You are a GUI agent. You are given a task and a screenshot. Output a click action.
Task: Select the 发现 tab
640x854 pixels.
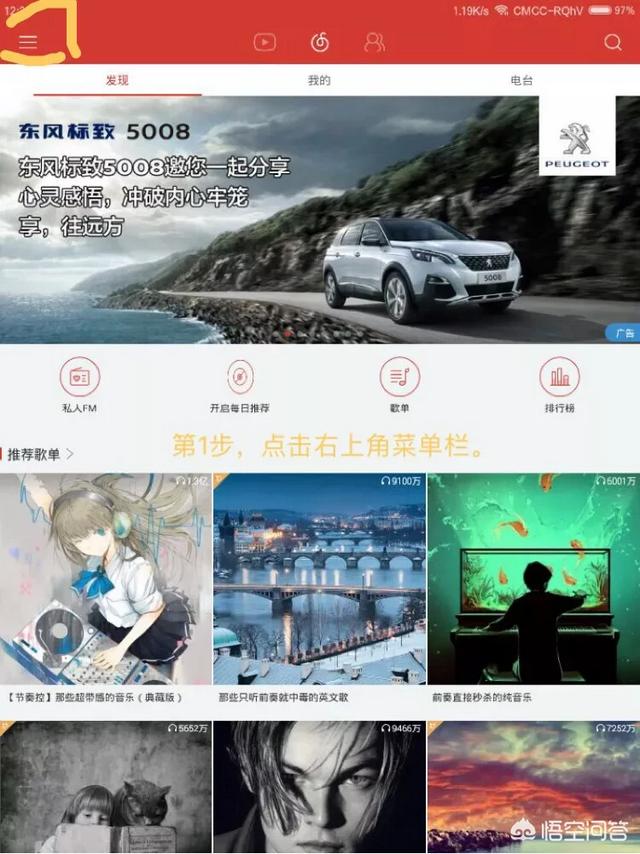point(117,80)
